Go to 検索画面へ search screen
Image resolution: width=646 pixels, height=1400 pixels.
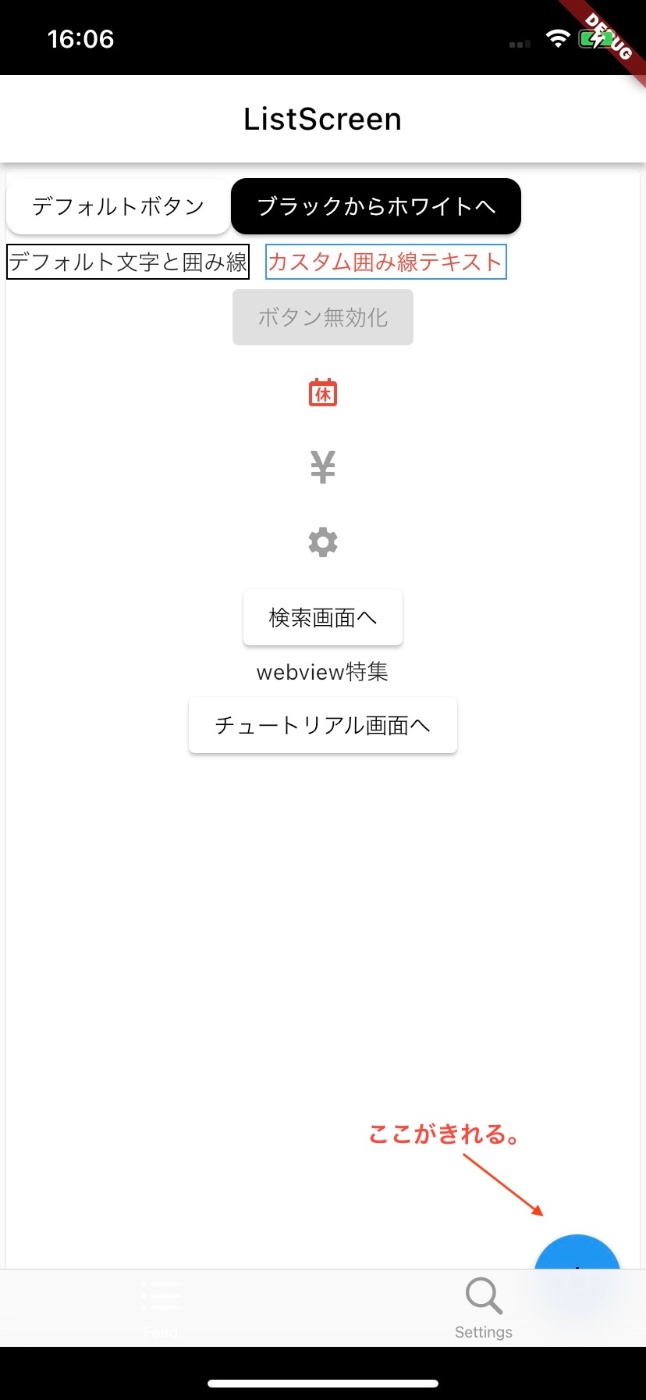coord(322,618)
